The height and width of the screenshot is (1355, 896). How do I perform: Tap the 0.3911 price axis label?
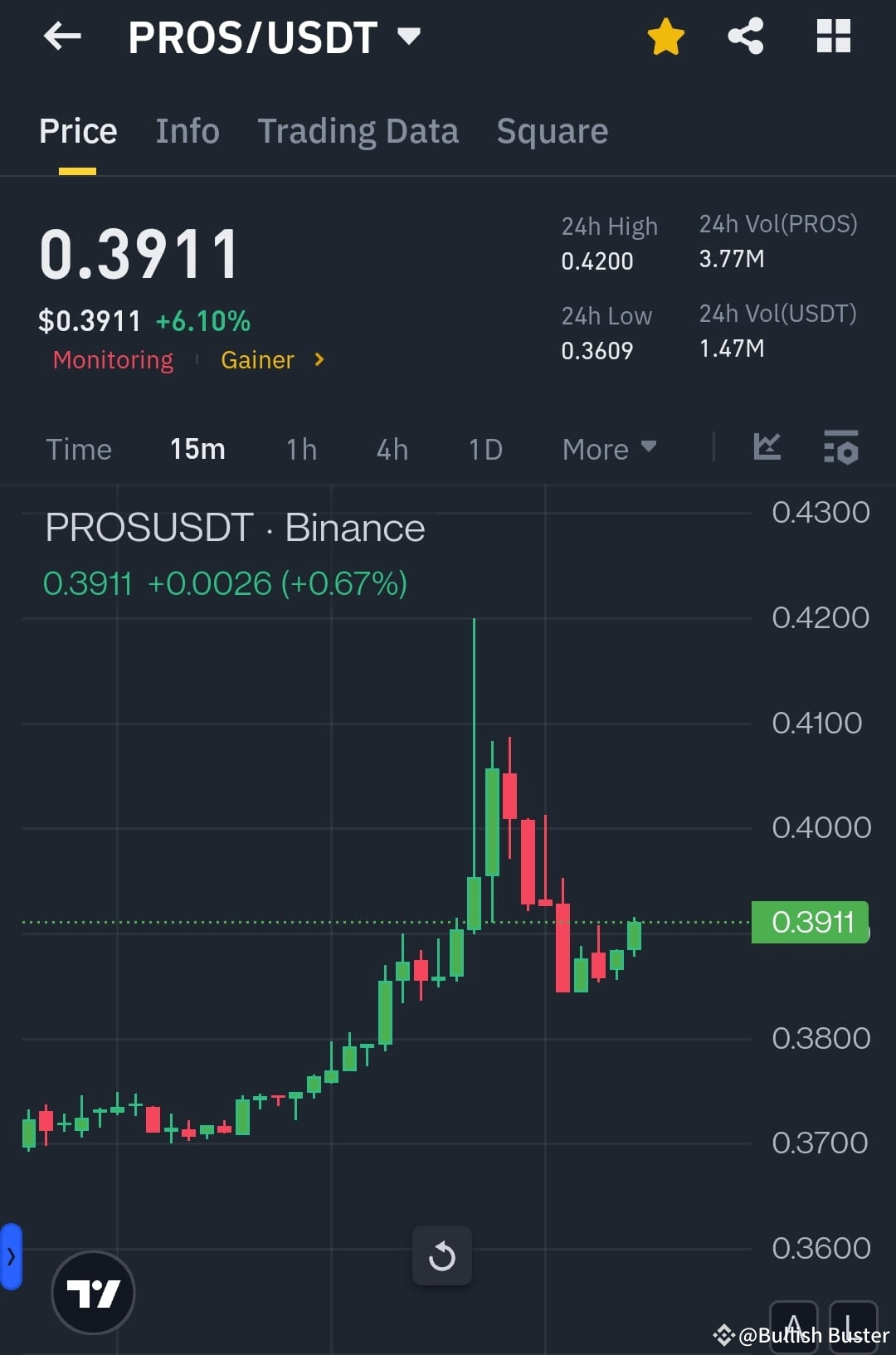tap(810, 922)
